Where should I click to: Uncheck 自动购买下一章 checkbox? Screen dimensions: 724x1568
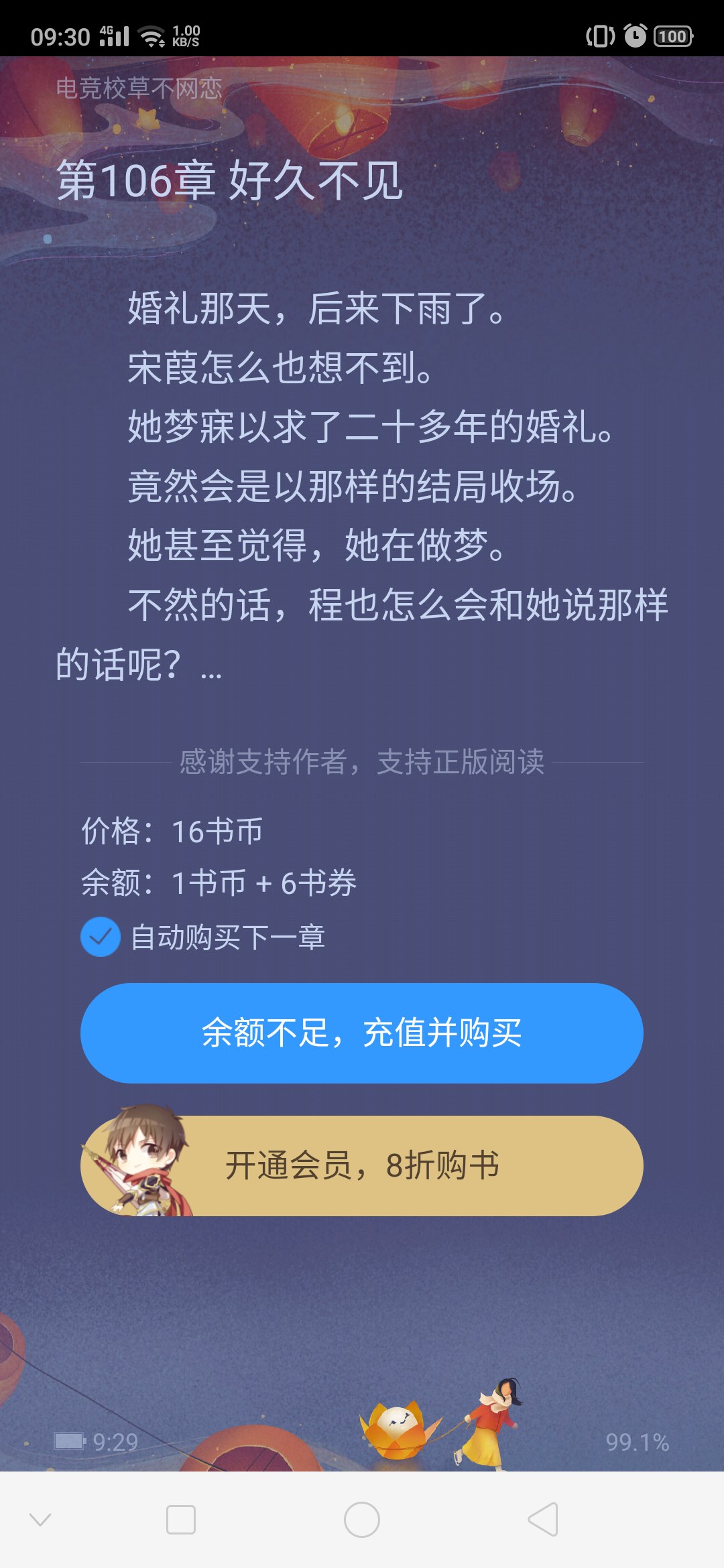(101, 937)
